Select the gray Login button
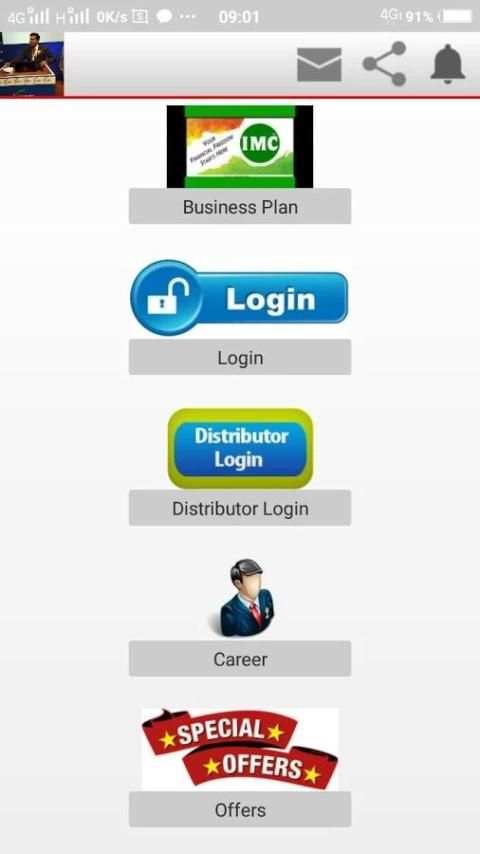 pyautogui.click(x=240, y=357)
